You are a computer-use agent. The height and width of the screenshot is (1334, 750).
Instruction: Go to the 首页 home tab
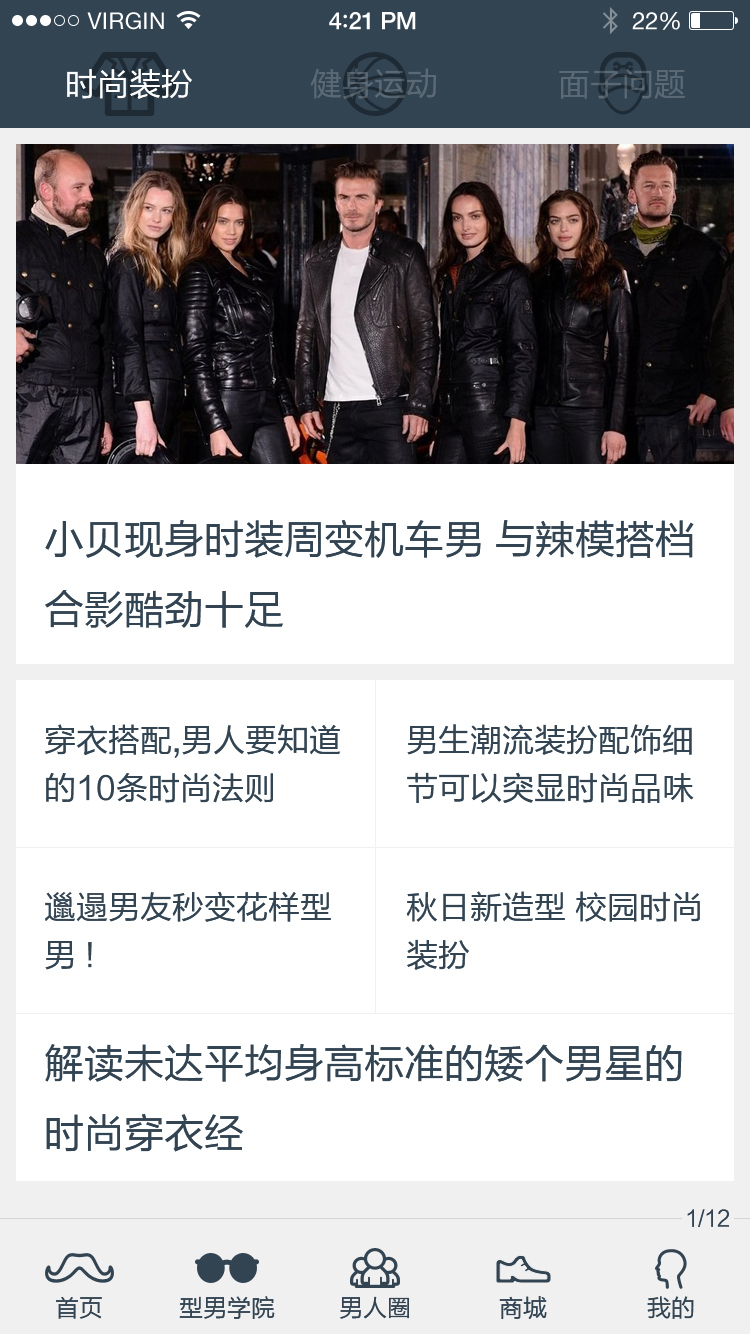[78, 1284]
